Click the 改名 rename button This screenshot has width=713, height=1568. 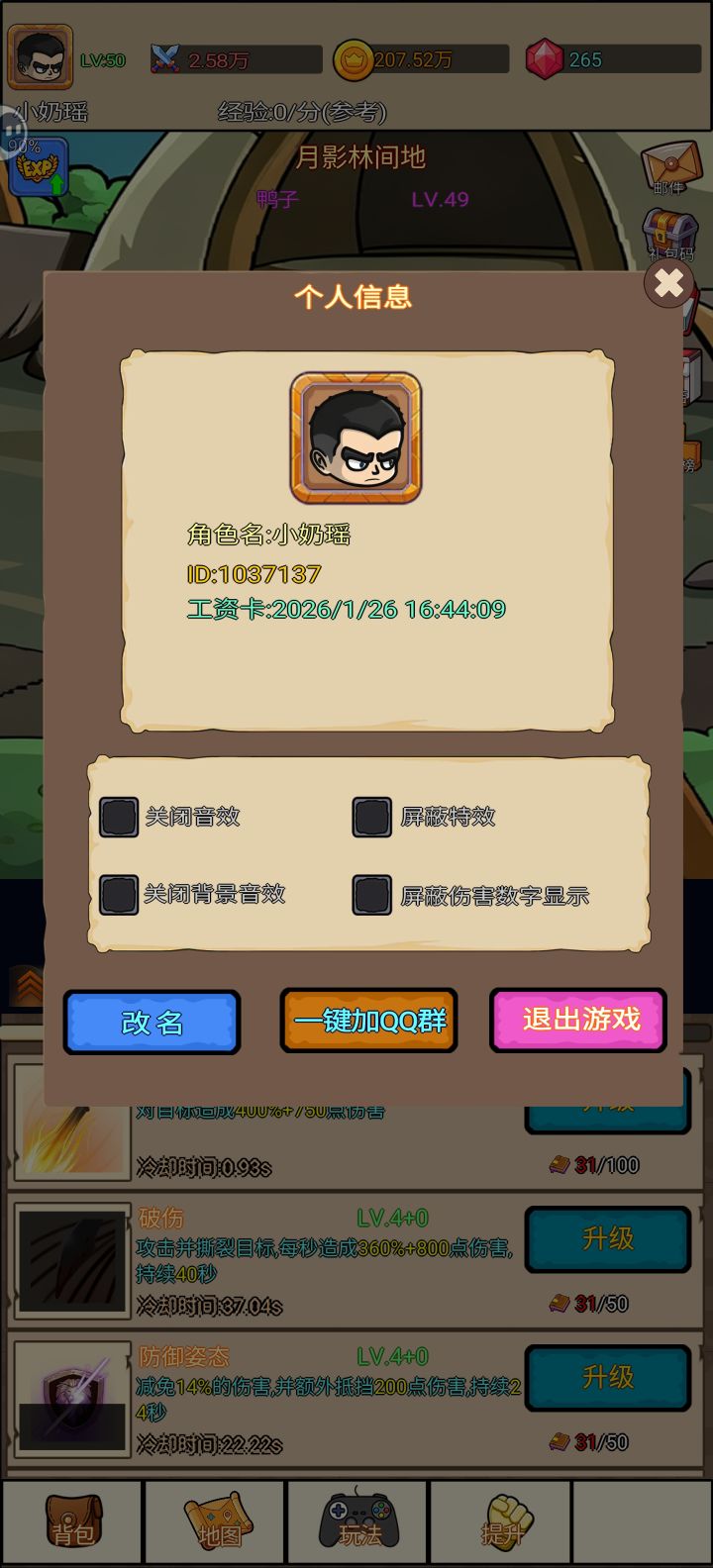coord(151,1022)
